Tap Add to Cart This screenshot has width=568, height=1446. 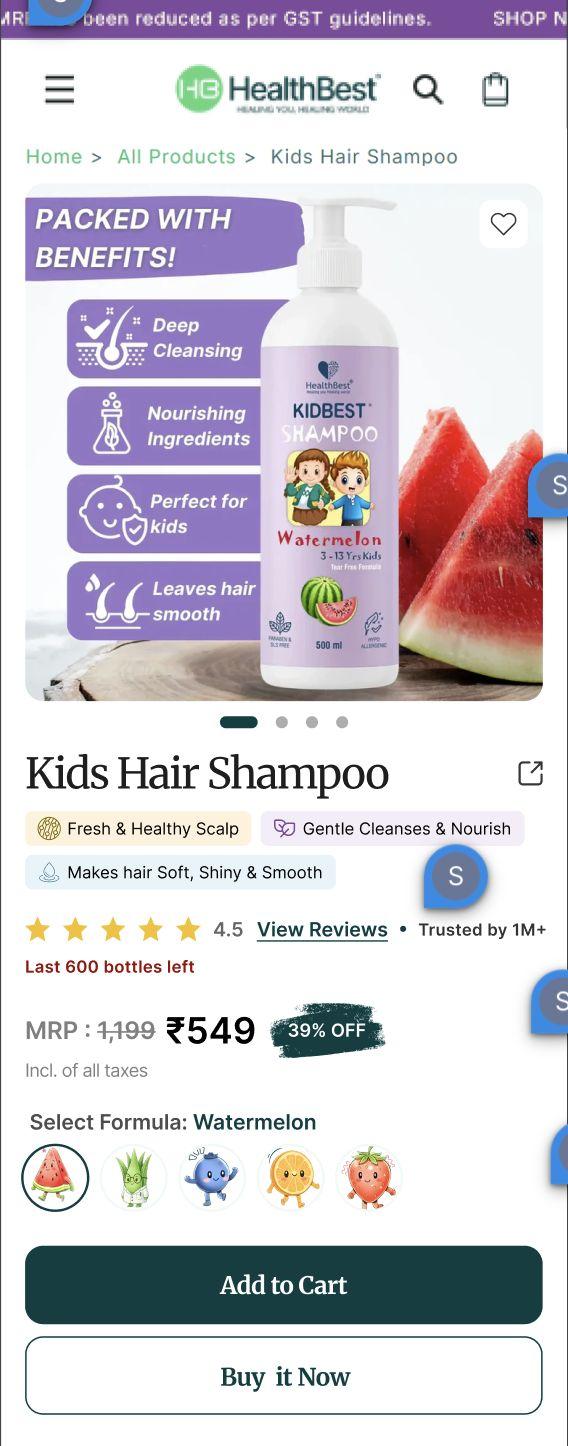click(x=284, y=1285)
